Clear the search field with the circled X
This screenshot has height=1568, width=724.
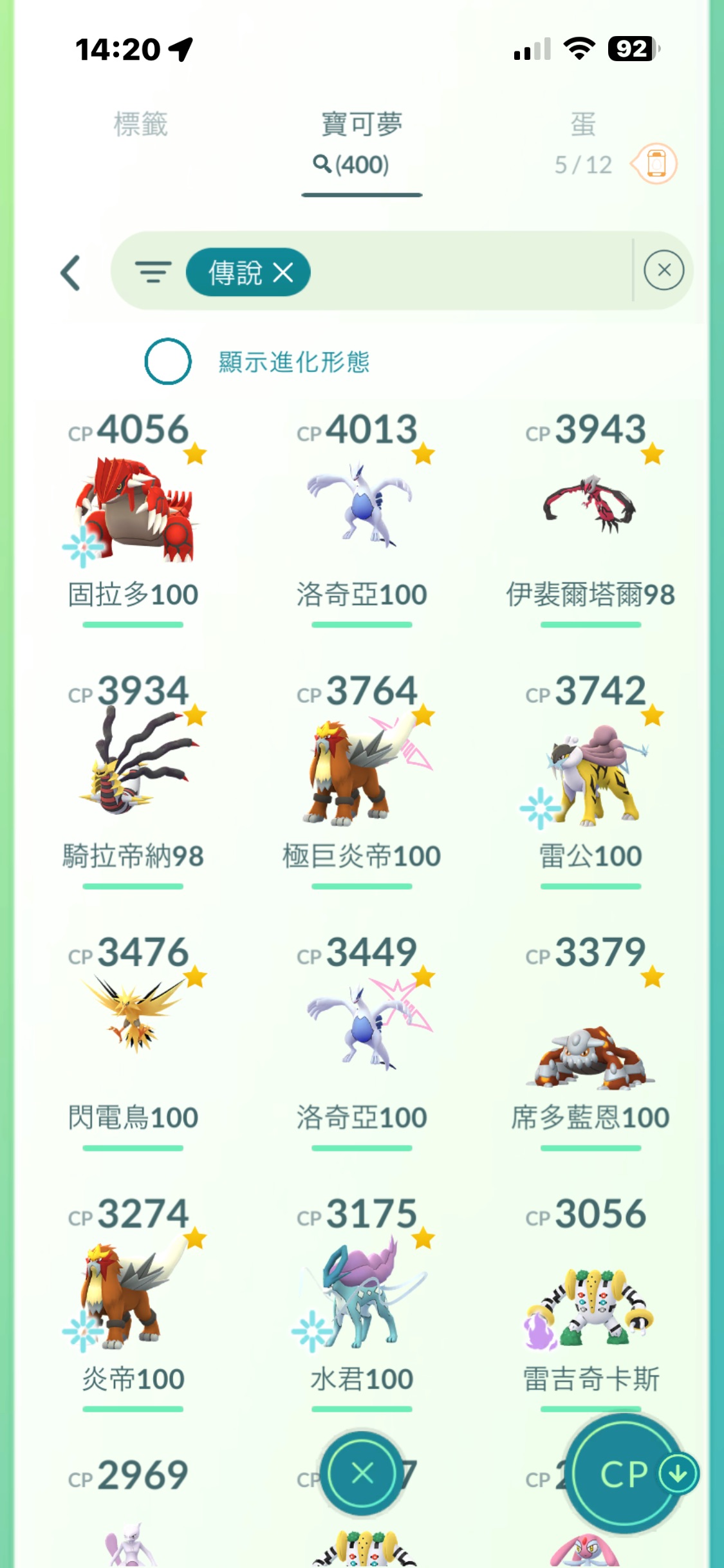click(x=664, y=270)
